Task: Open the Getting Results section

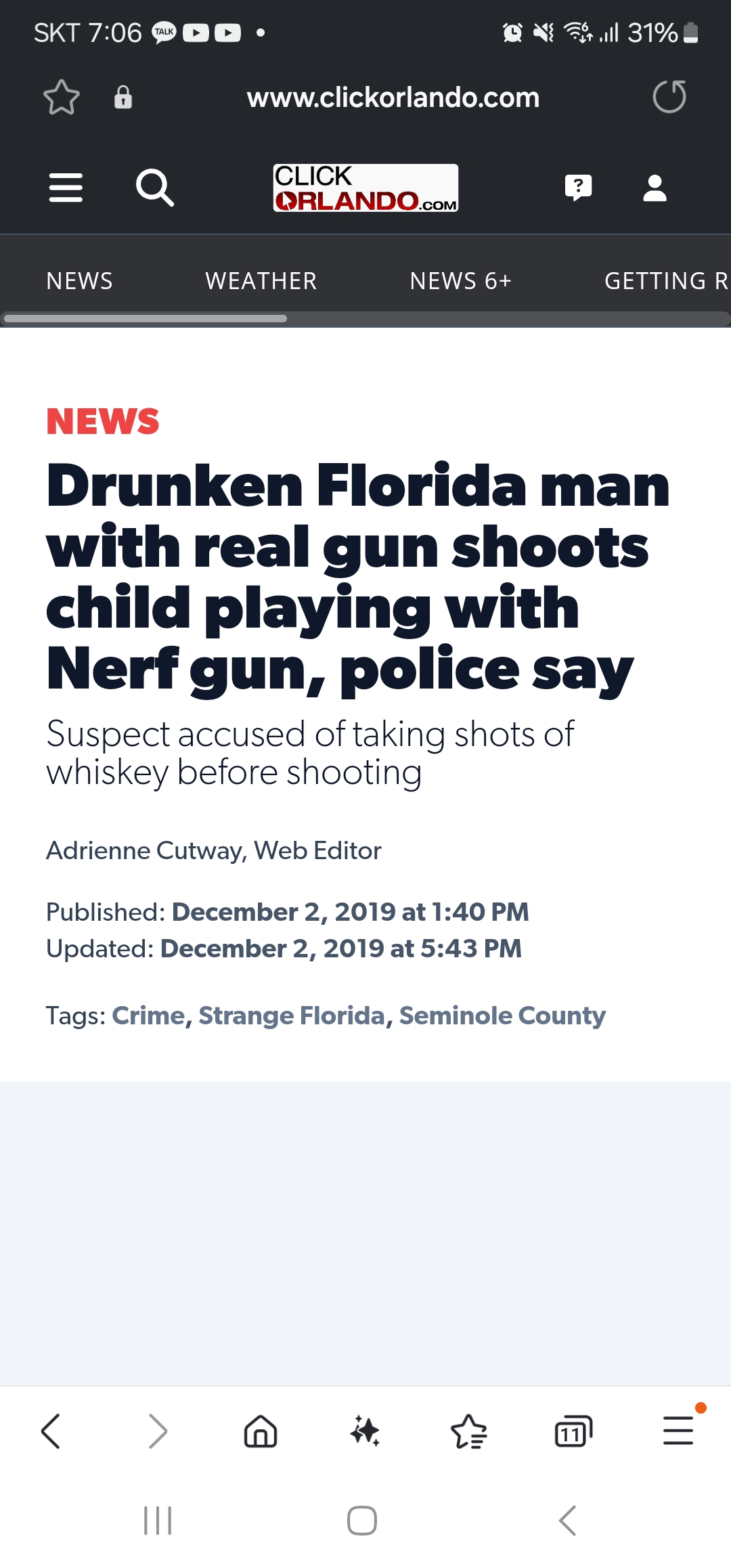Action: point(666,281)
